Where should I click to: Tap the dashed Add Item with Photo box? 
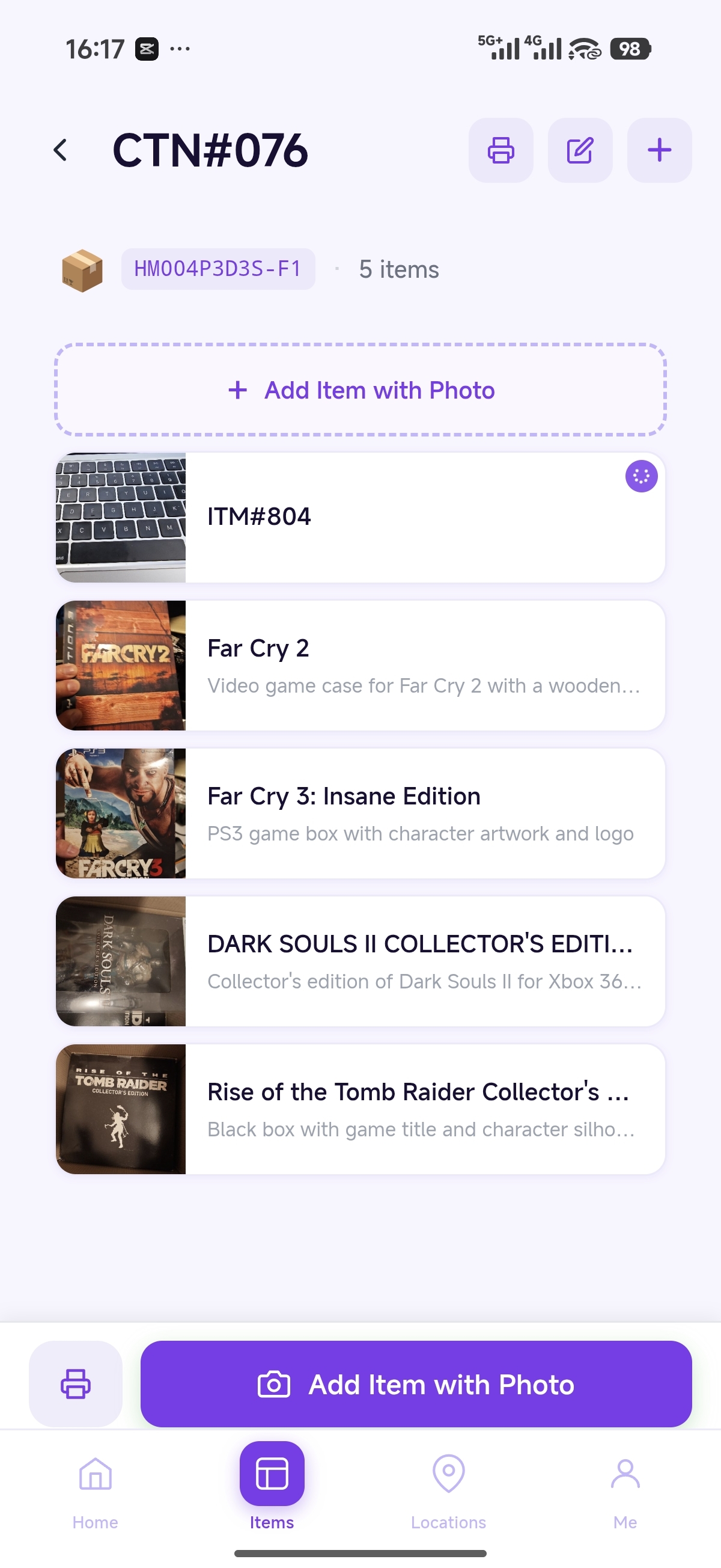click(361, 390)
